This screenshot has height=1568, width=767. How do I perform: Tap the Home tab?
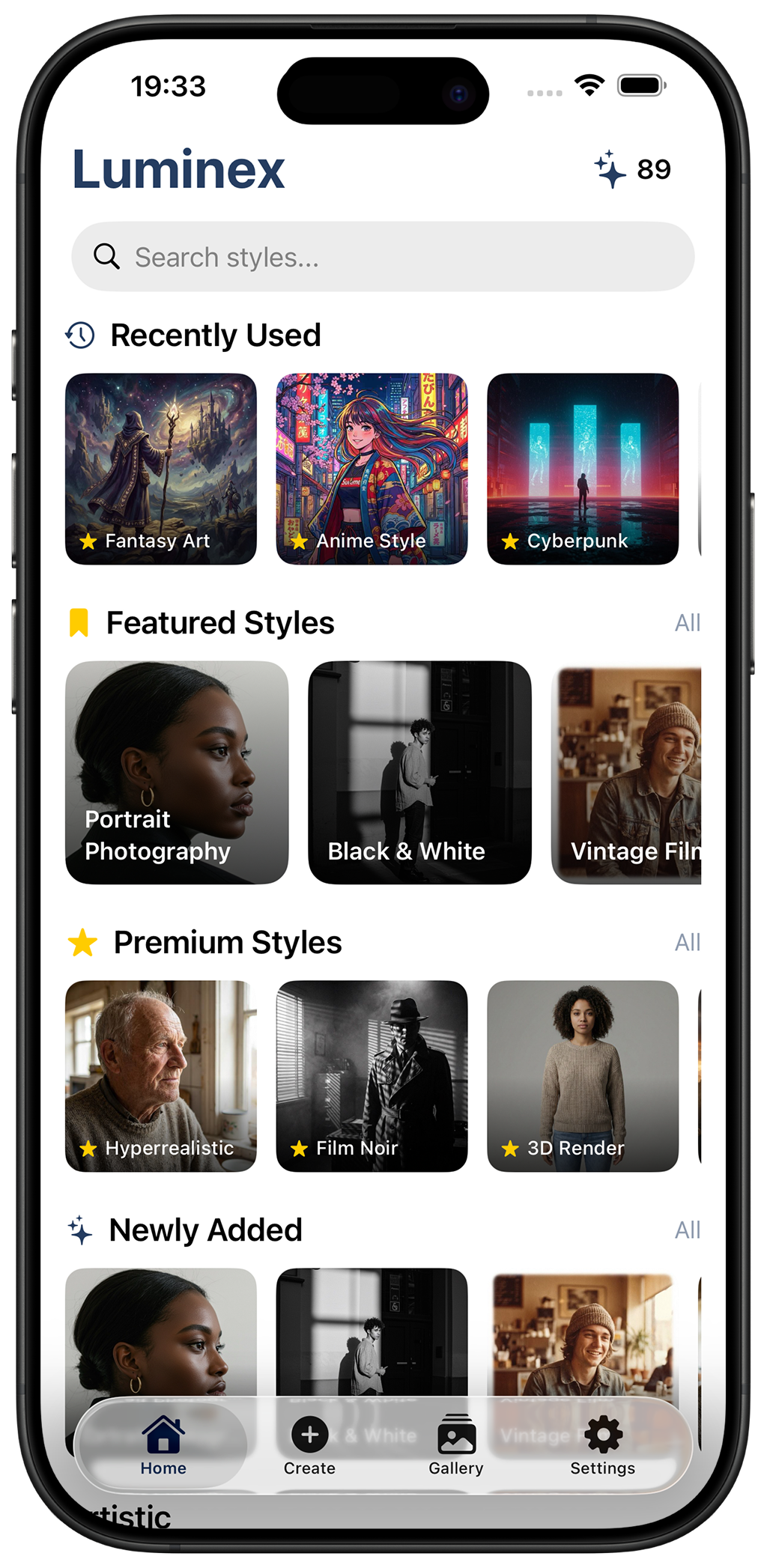coord(163,1446)
